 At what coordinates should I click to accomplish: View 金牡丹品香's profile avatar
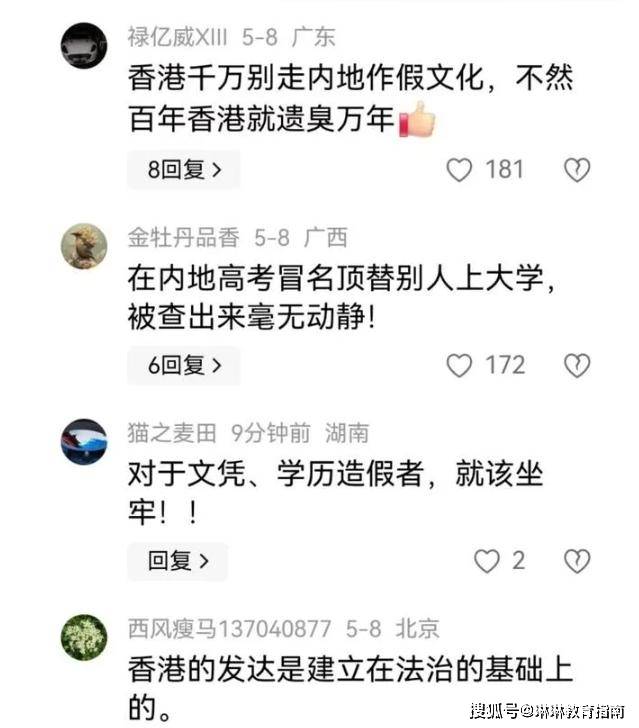[84, 244]
